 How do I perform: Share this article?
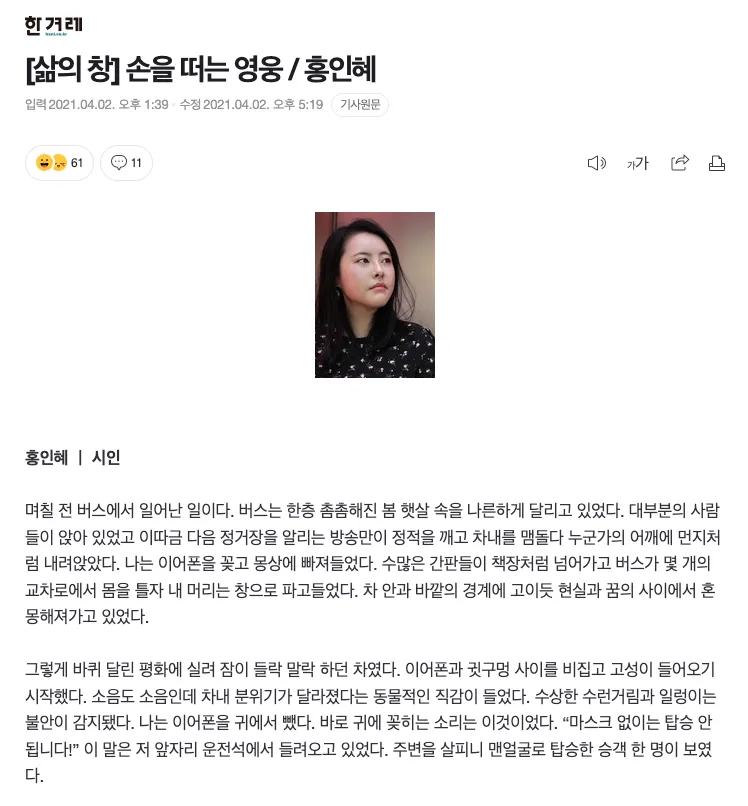(x=680, y=163)
